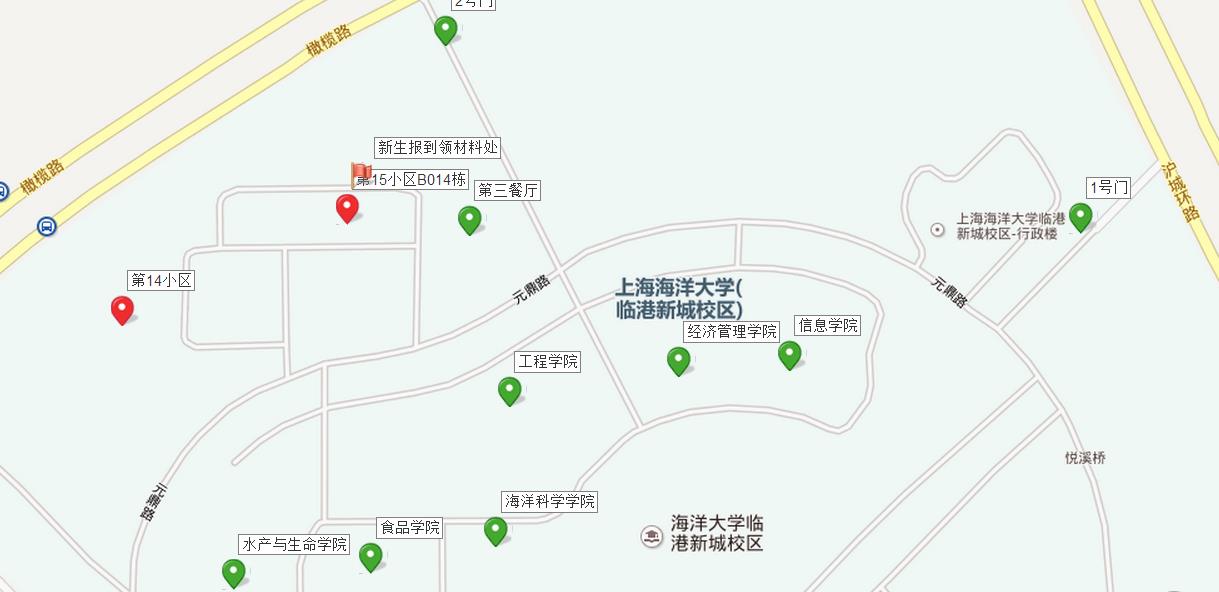This screenshot has width=1219, height=592.
Task: Open the 海洋科学学院 marker
Action: coord(496,530)
